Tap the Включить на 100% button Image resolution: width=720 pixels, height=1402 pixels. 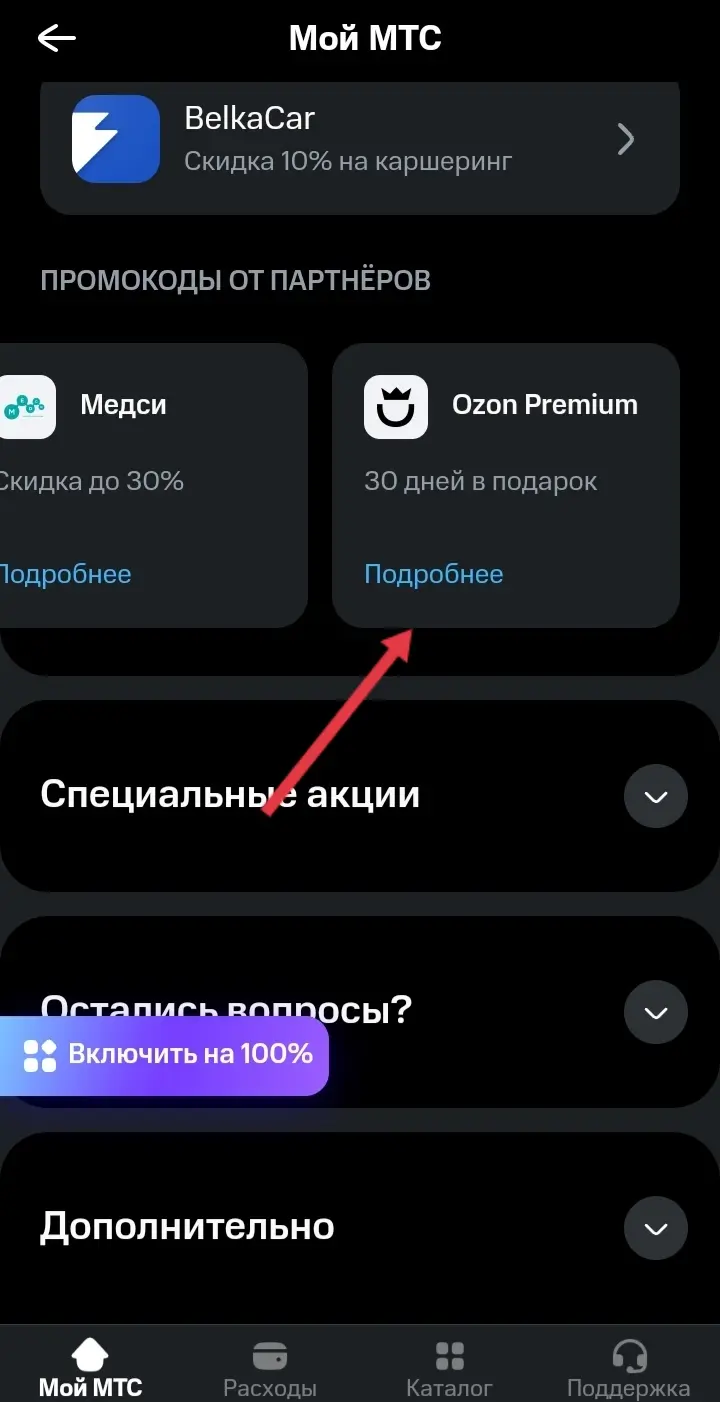(x=164, y=1055)
